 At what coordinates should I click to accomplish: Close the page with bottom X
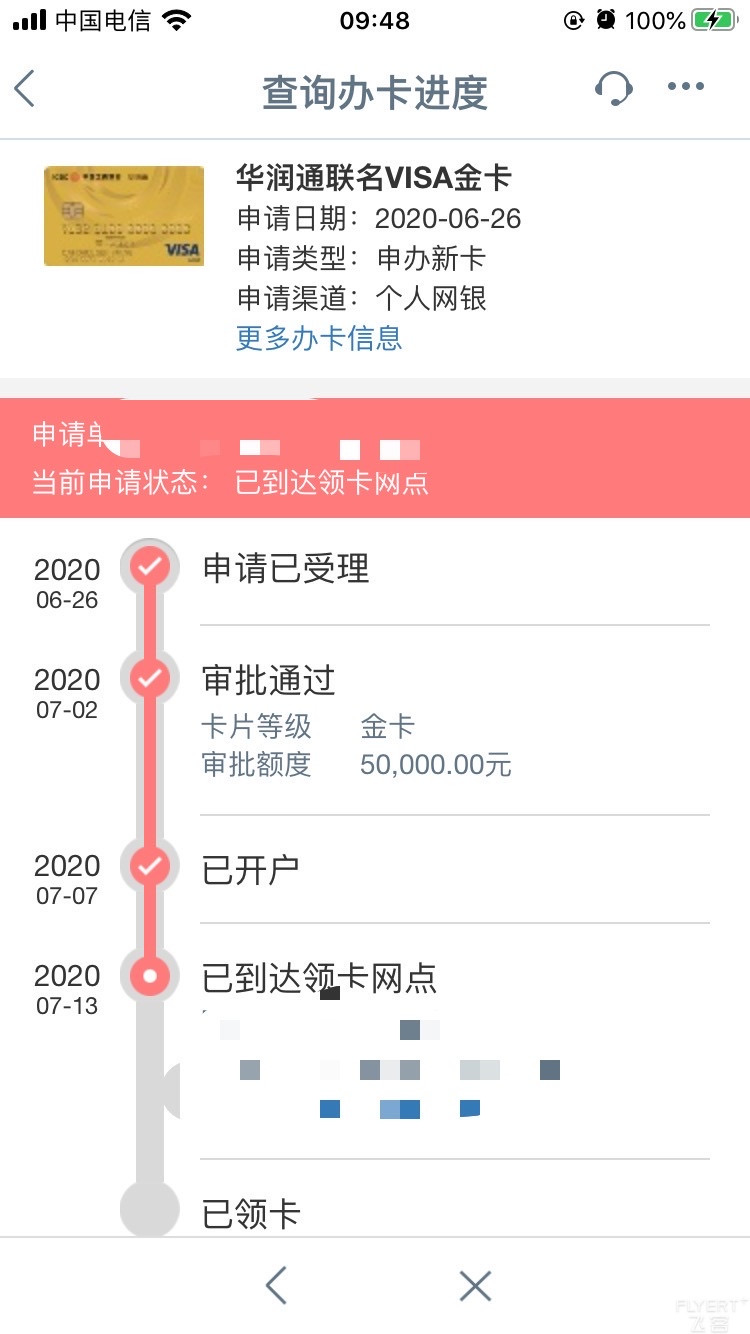click(475, 1285)
